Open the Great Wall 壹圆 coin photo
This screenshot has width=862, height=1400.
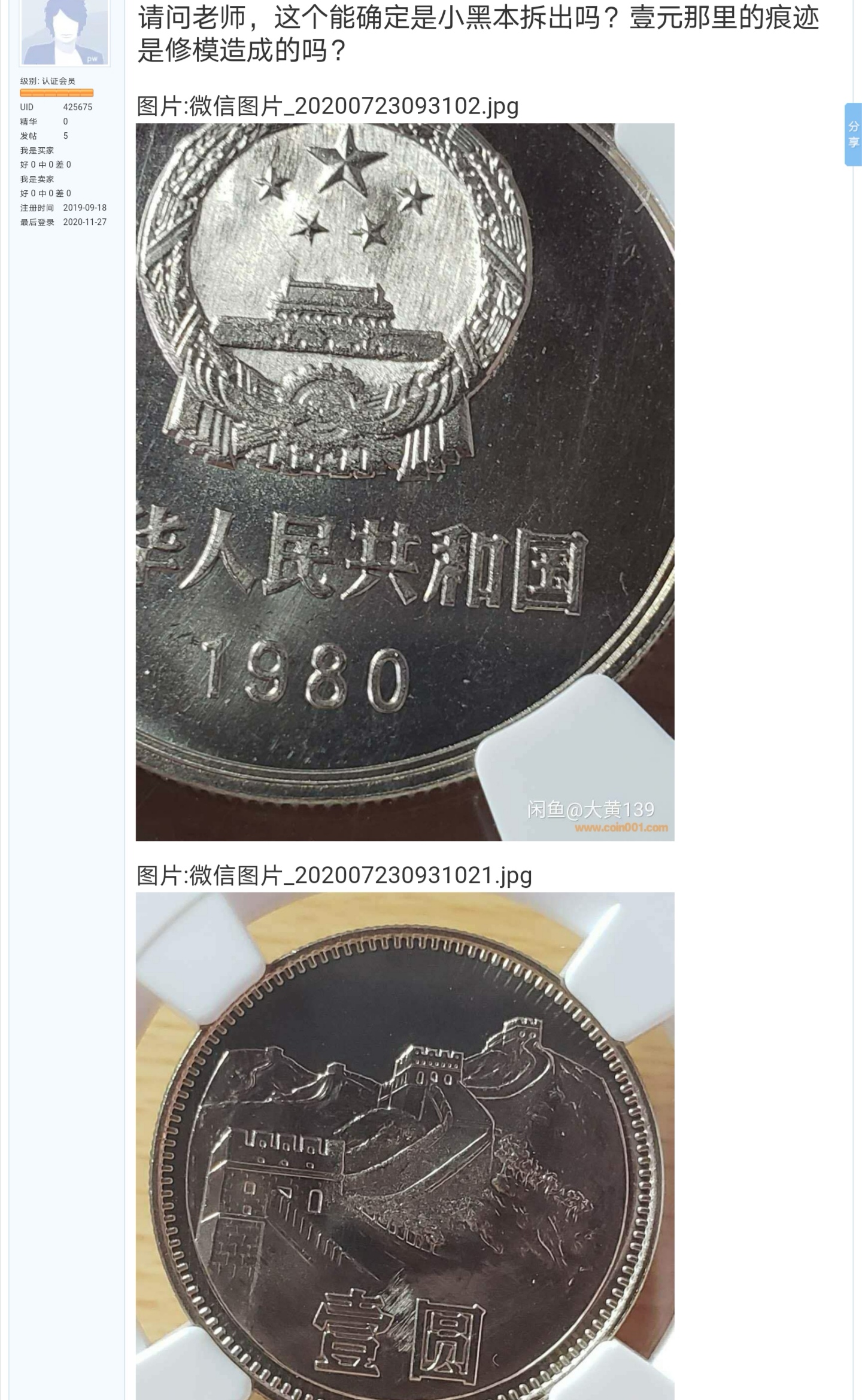tap(405, 1146)
